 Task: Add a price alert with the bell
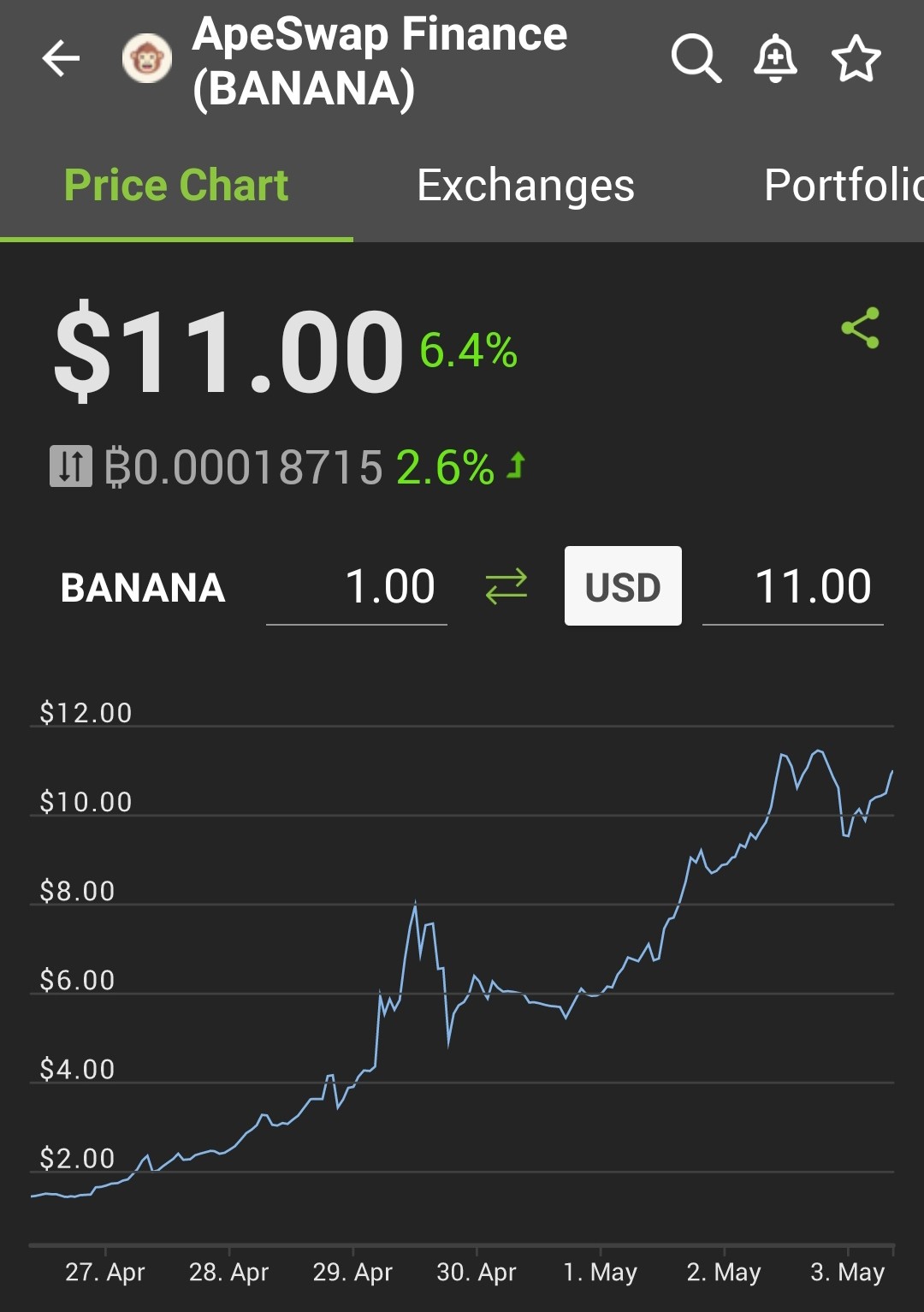(x=775, y=58)
